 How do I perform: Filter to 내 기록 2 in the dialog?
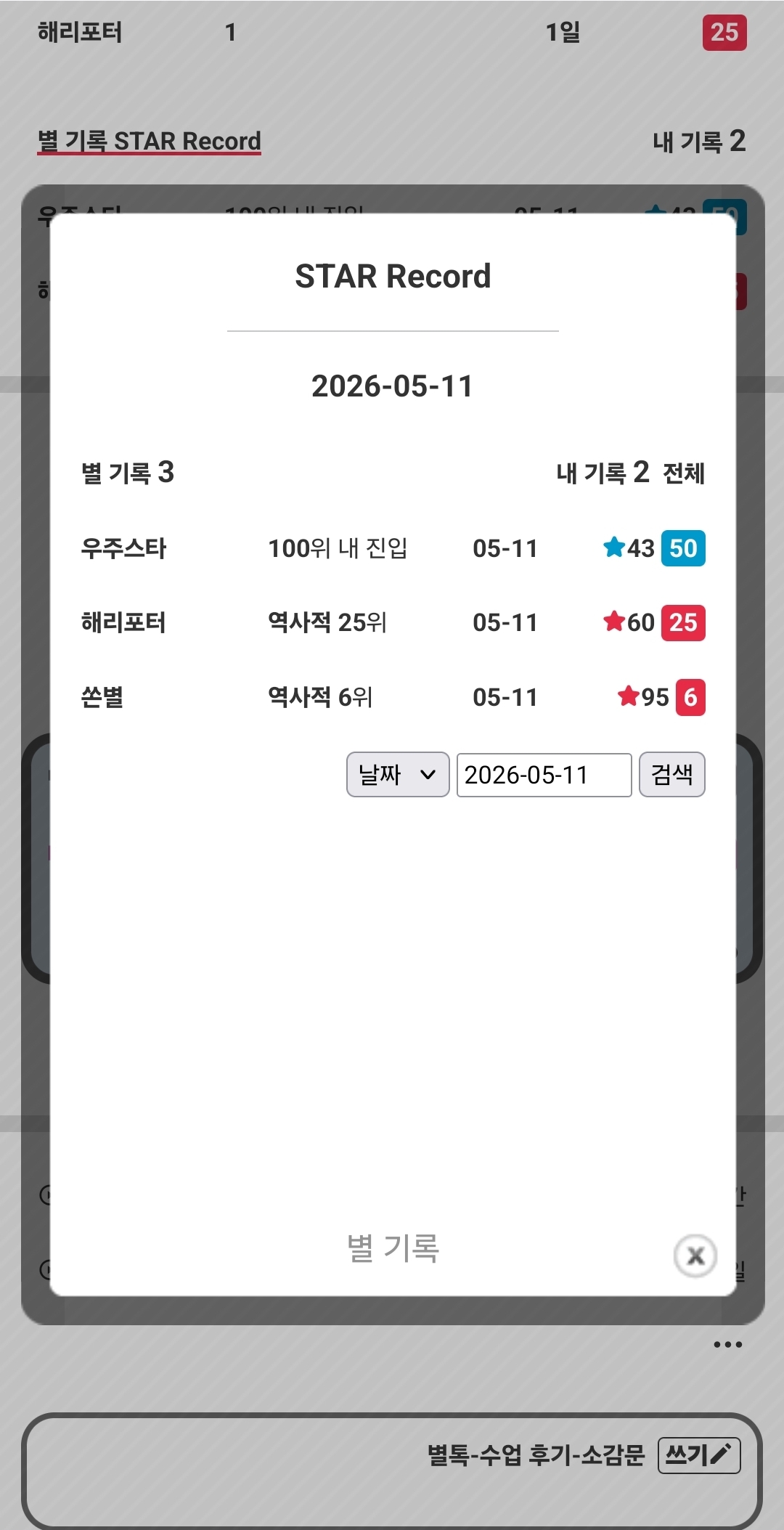(603, 473)
